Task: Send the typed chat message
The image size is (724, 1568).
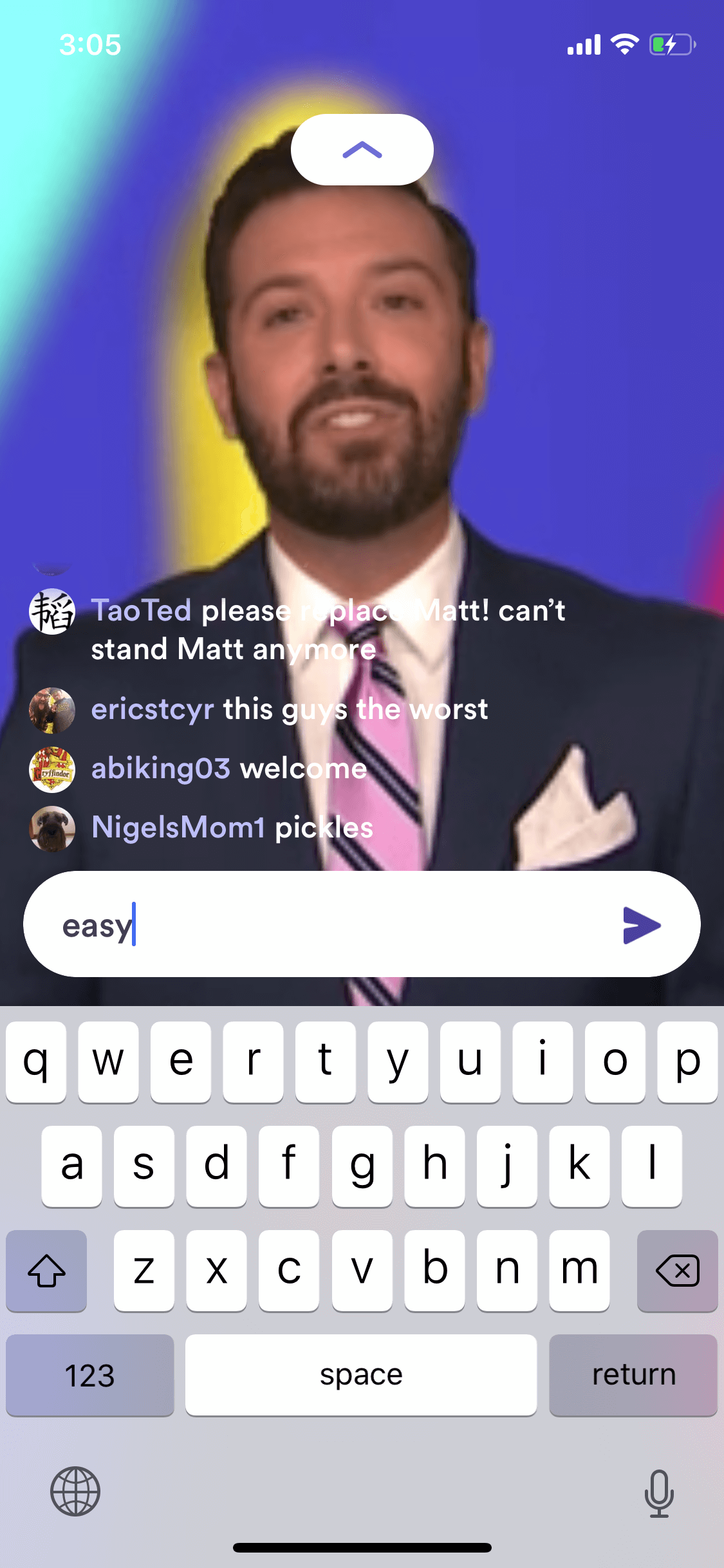Action: 642,926
